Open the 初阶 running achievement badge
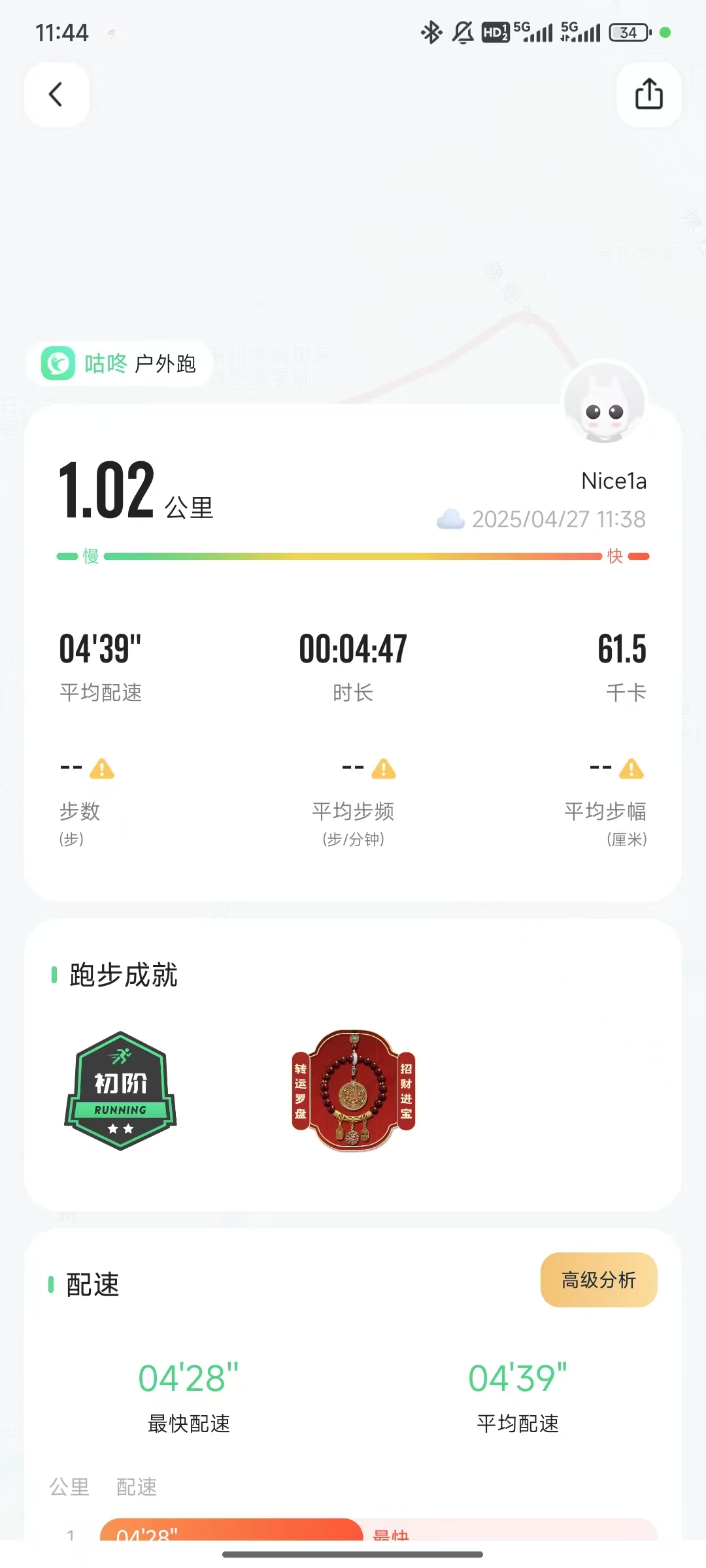This screenshot has width=706, height=1568. pyautogui.click(x=121, y=1090)
